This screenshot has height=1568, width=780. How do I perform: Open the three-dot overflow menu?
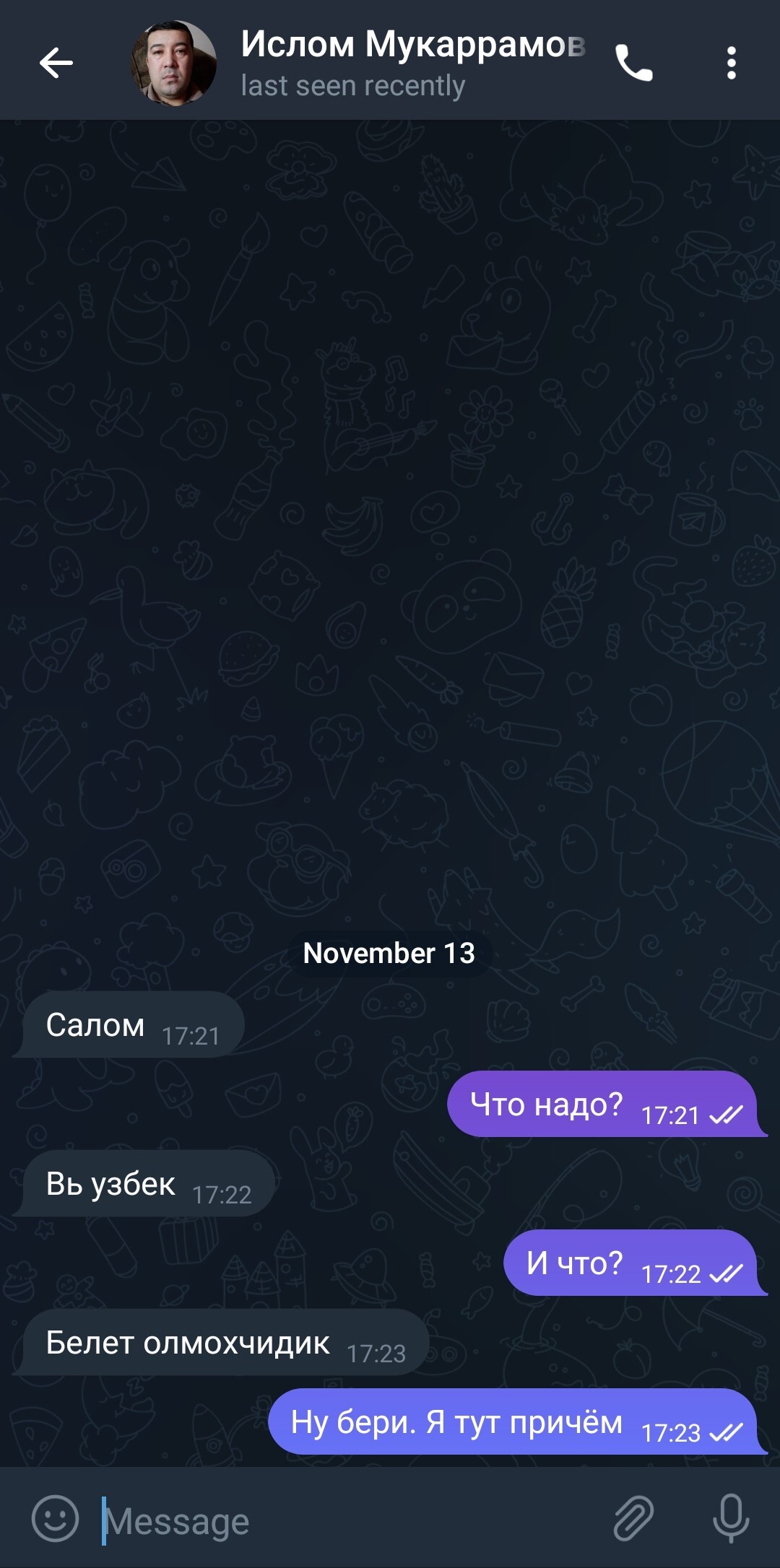pos(731,63)
